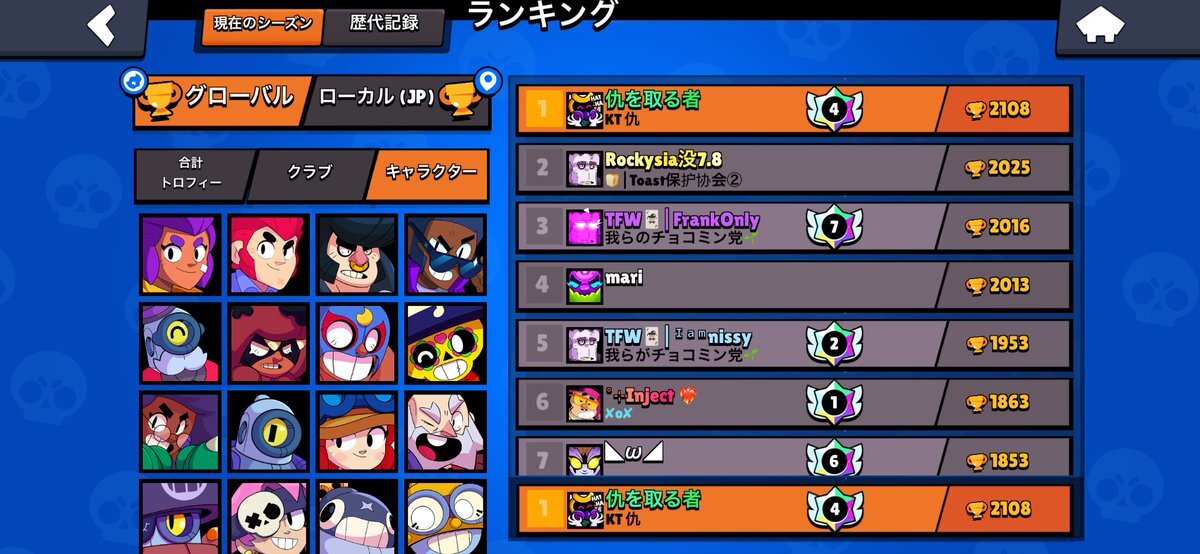This screenshot has height=554, width=1200.
Task: Show 合計トロフィー rankings
Action: point(190,175)
